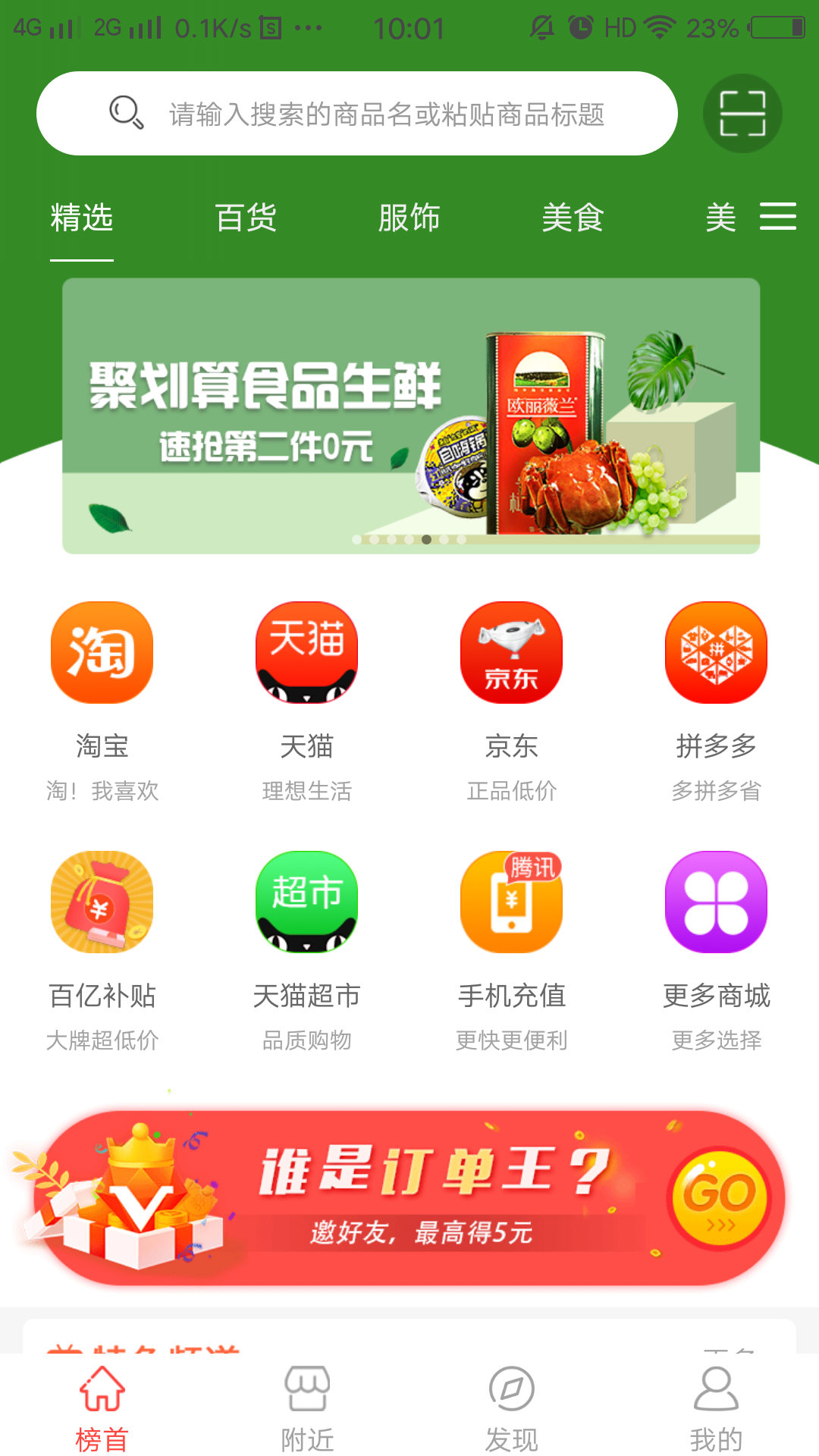The width and height of the screenshot is (819, 1456).
Task: Open the category list menu icon
Action: [x=778, y=217]
